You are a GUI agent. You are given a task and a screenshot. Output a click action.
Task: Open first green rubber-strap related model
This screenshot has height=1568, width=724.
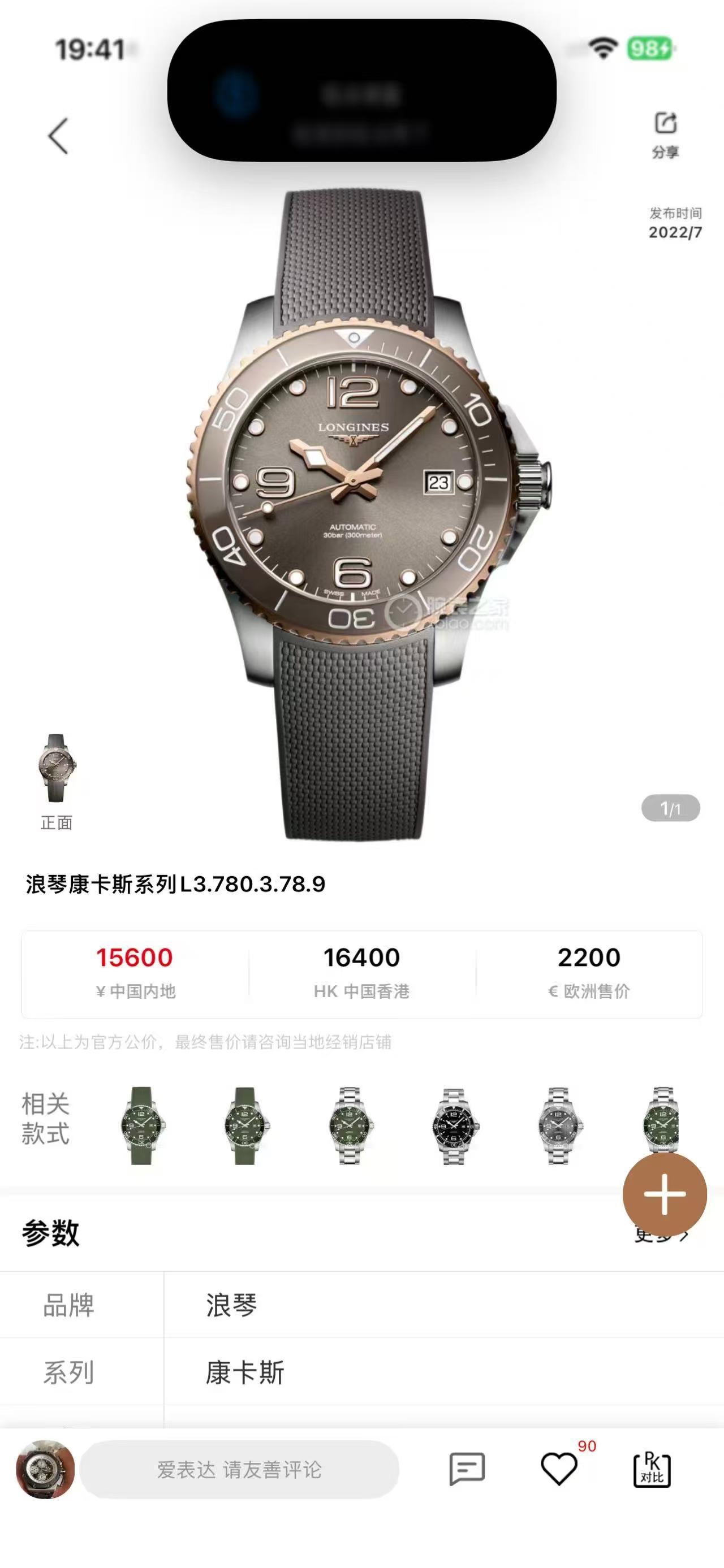(141, 1125)
